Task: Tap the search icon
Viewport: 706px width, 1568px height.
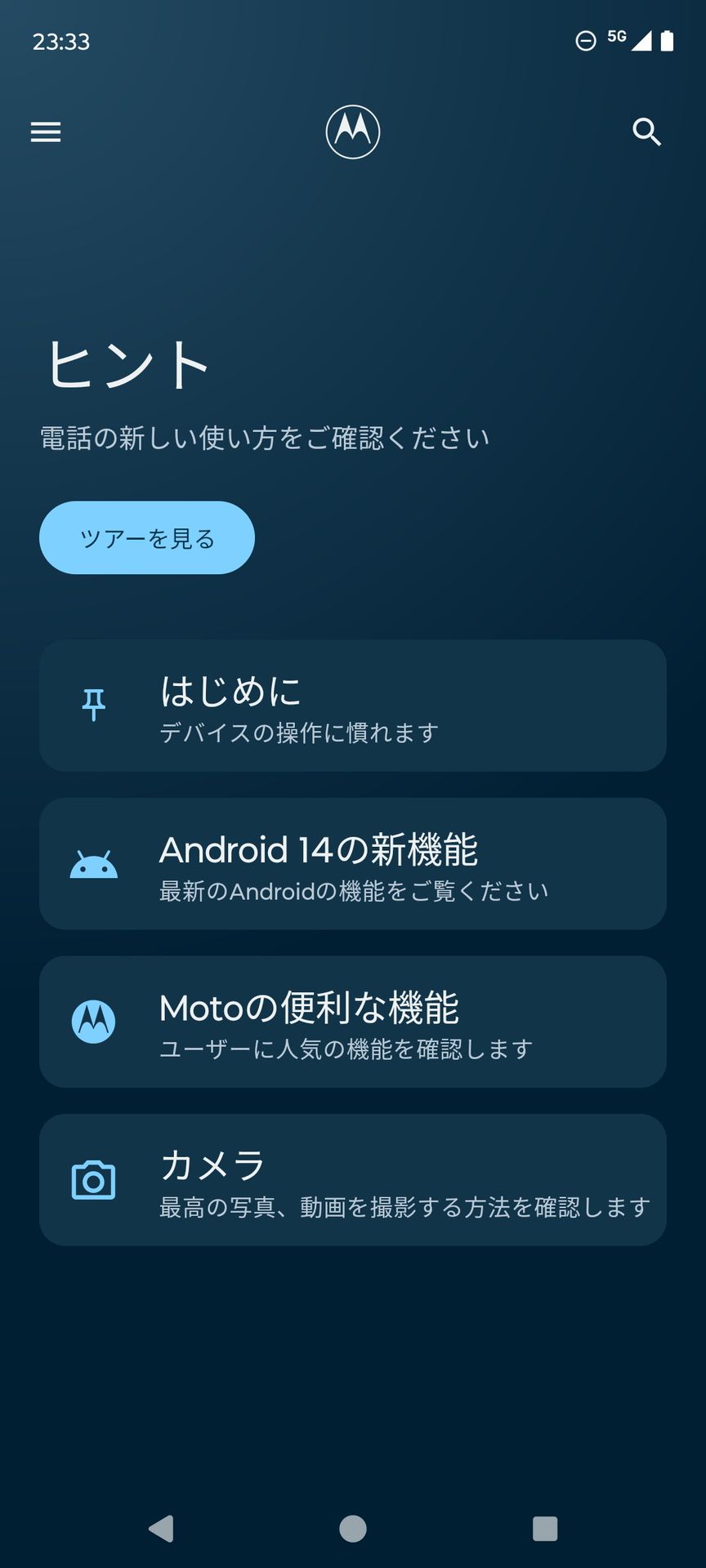Action: (x=646, y=132)
